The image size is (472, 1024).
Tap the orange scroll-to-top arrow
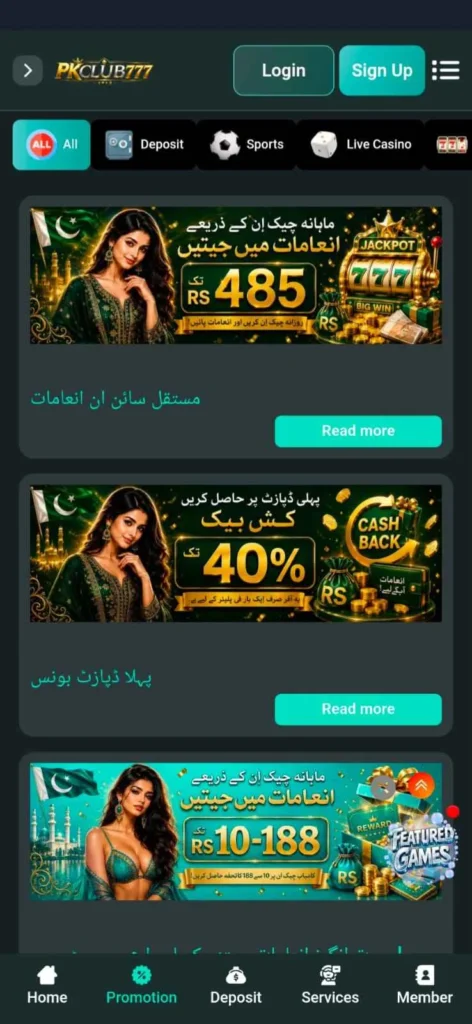421,786
